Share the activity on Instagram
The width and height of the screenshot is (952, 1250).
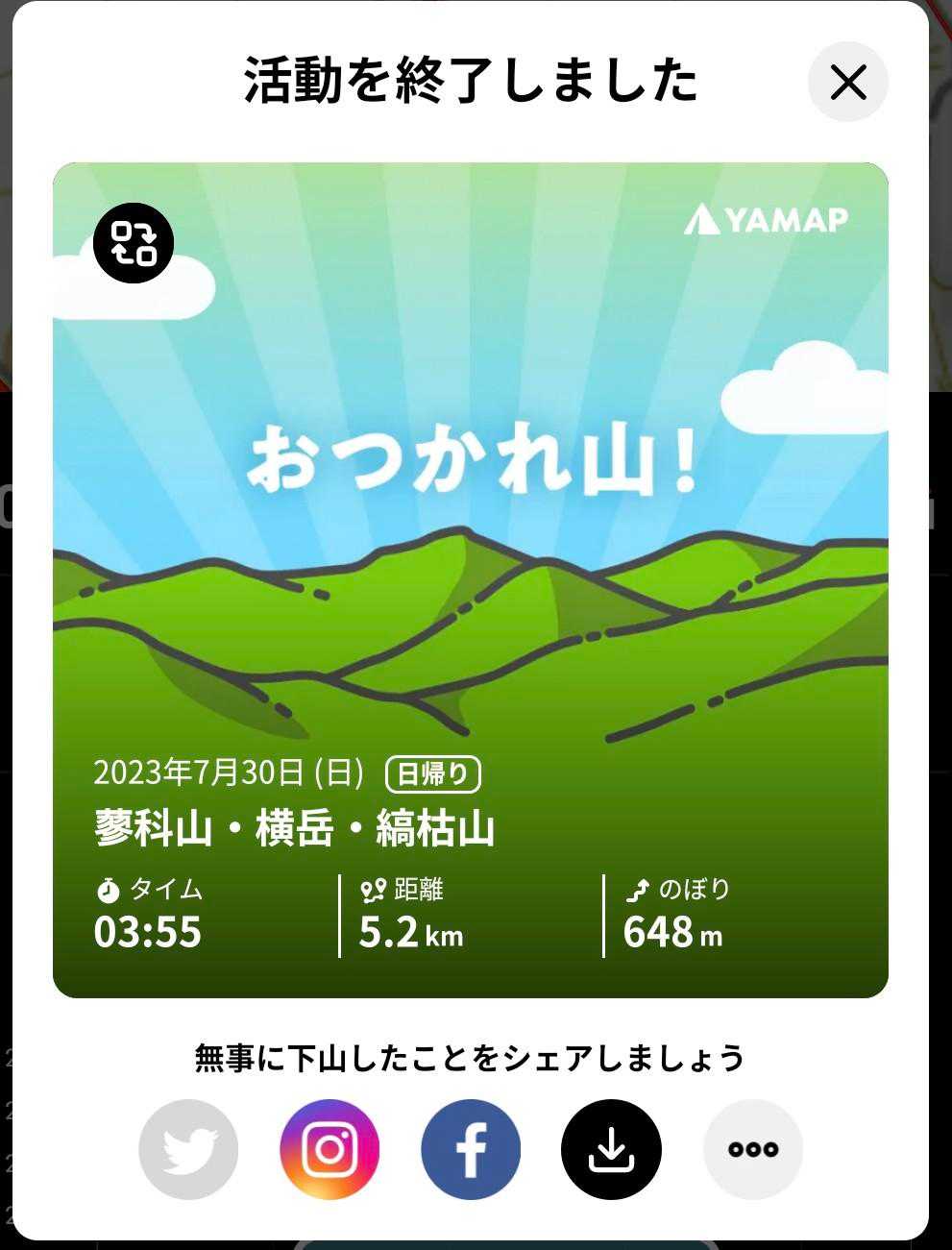(330, 1149)
